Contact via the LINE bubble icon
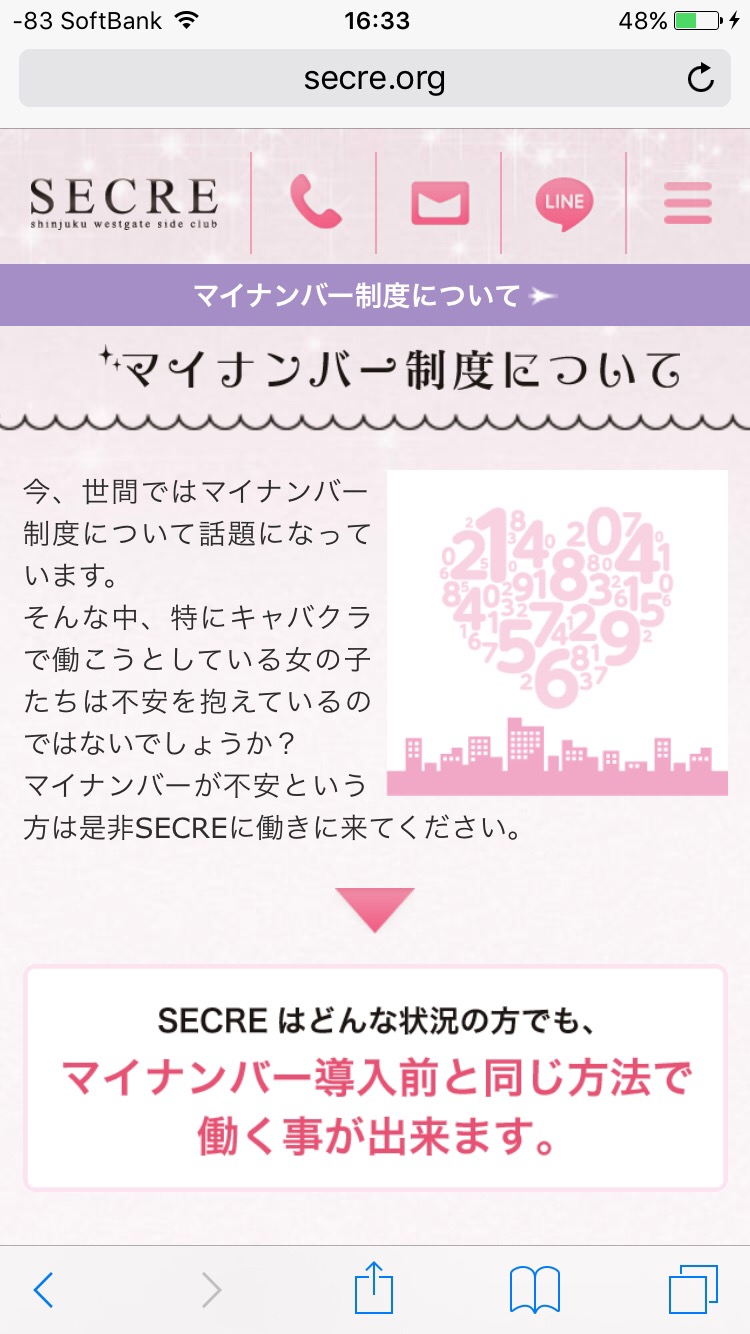The image size is (750, 1334). pyautogui.click(x=564, y=203)
